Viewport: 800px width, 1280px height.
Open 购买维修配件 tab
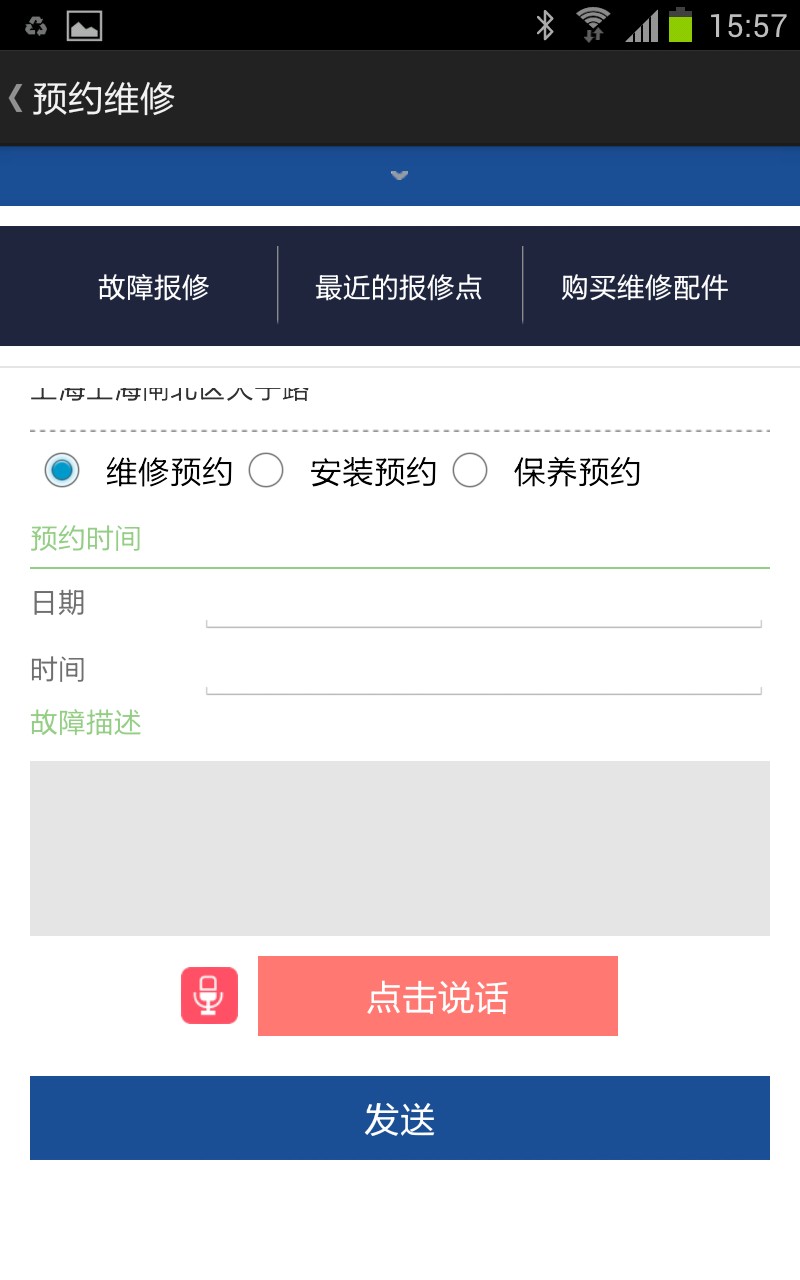(x=645, y=287)
